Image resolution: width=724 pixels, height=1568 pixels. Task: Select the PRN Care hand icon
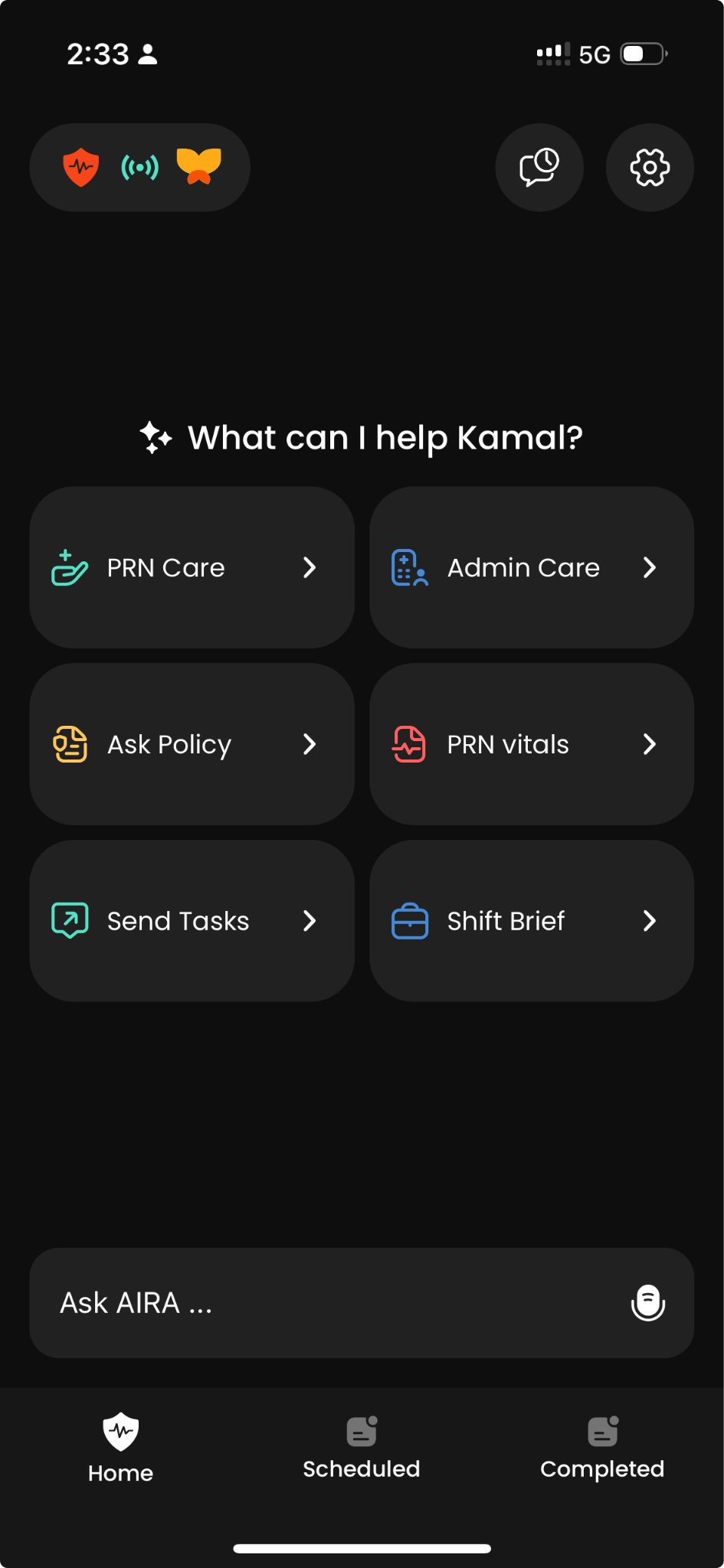(69, 567)
